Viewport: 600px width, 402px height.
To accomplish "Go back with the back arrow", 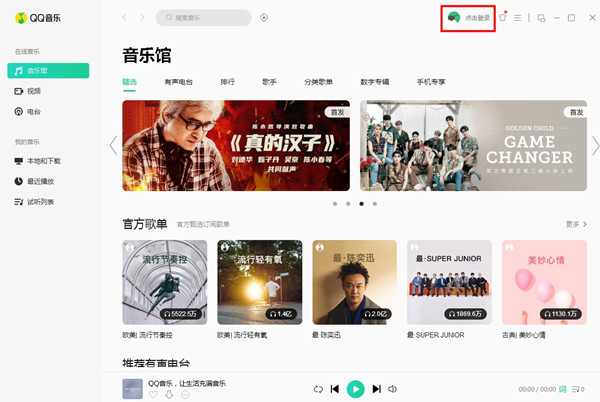I will tap(124, 18).
